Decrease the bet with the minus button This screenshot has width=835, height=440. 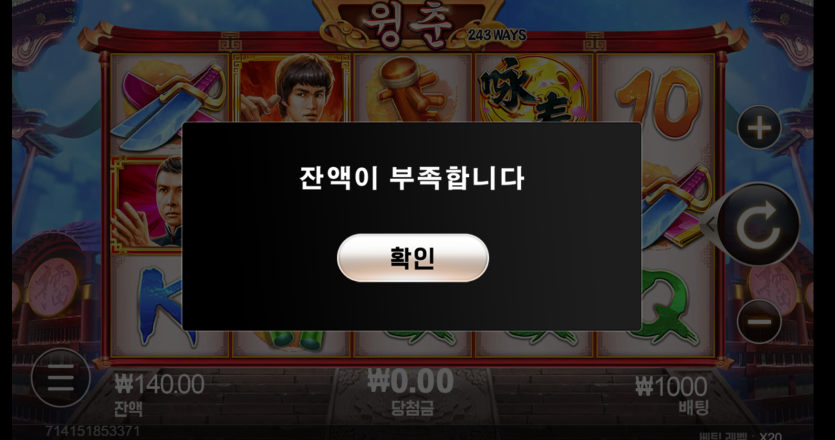pyautogui.click(x=759, y=322)
